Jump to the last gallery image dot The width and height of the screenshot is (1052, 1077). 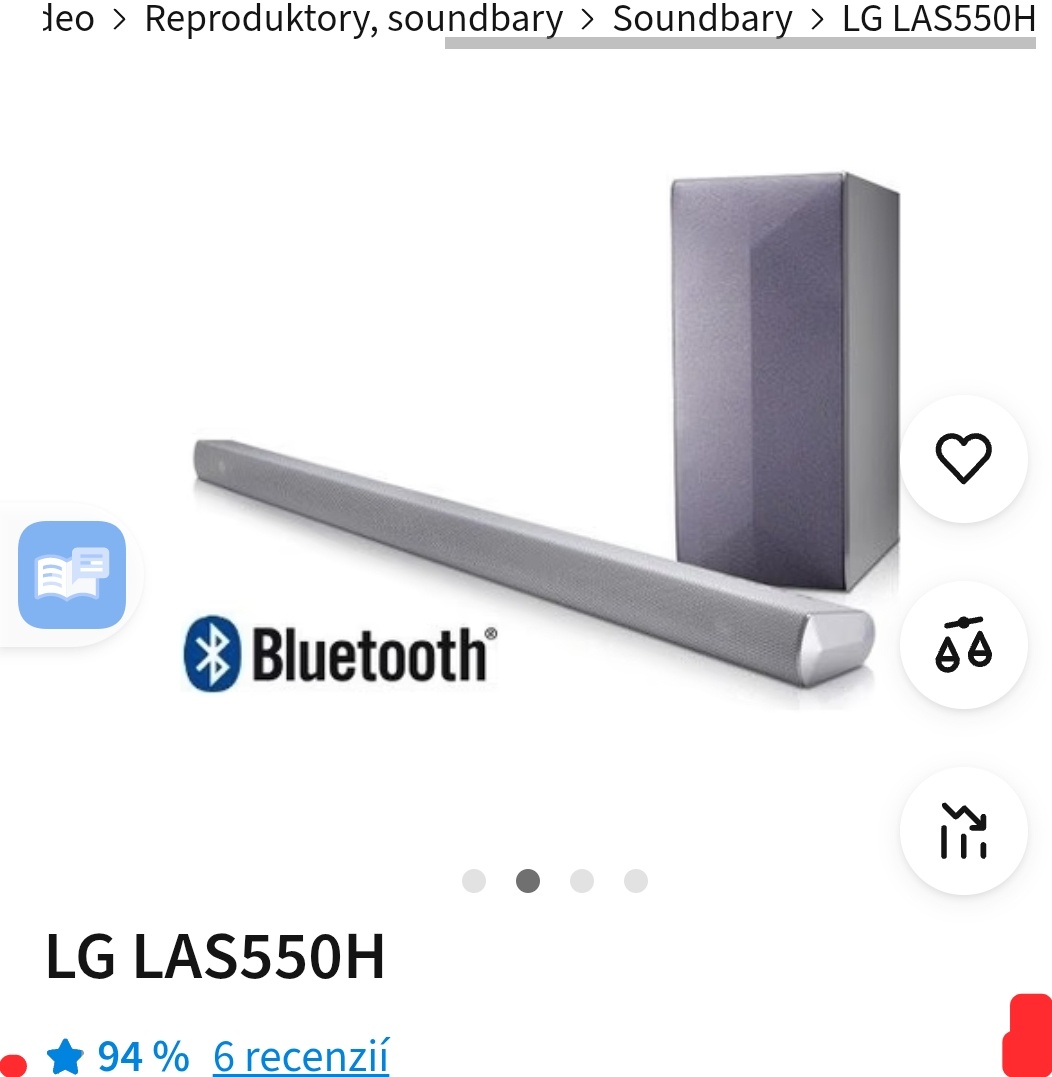[x=636, y=881]
